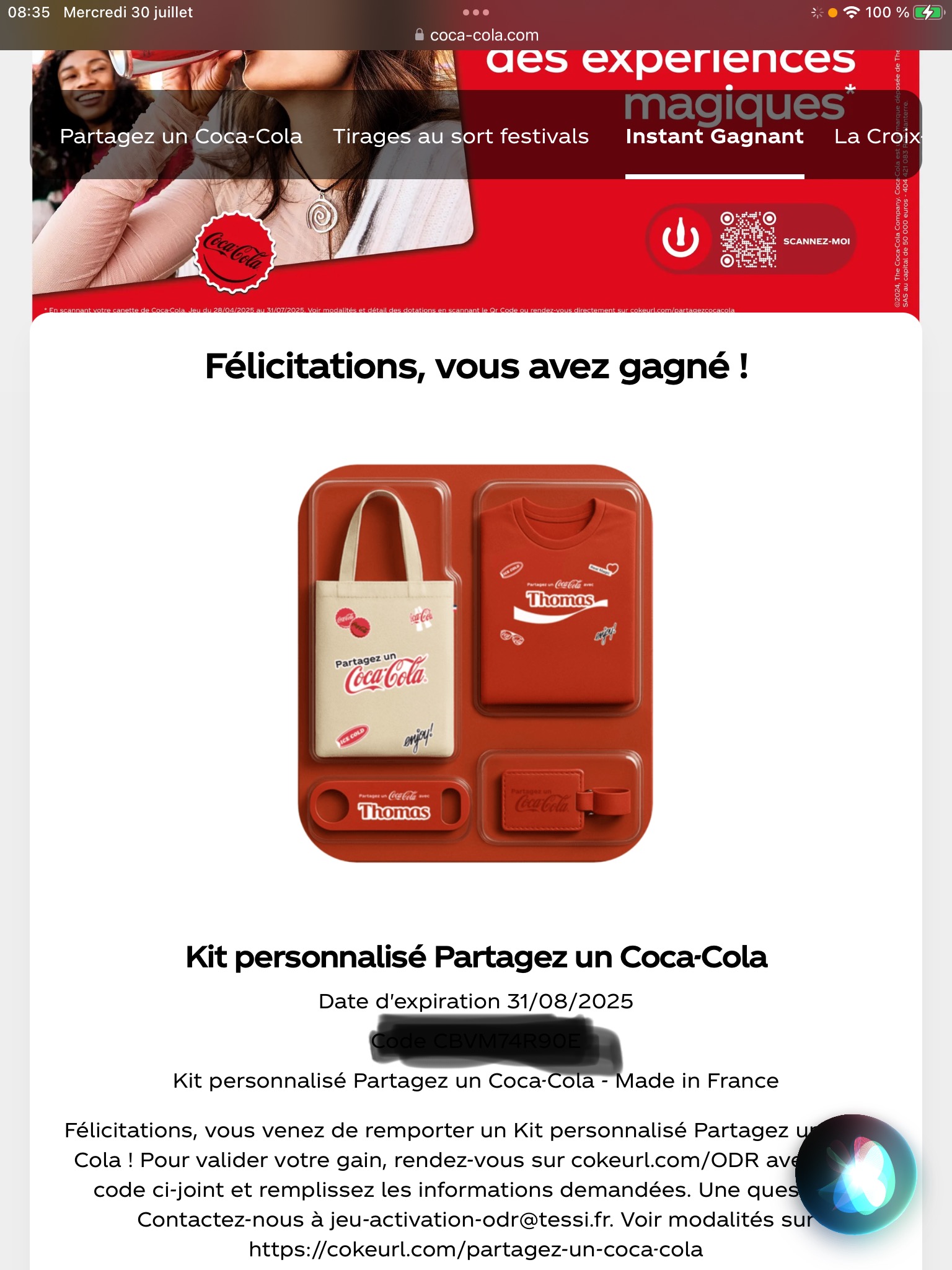Open the three-dot multitasking menu

click(x=476, y=12)
